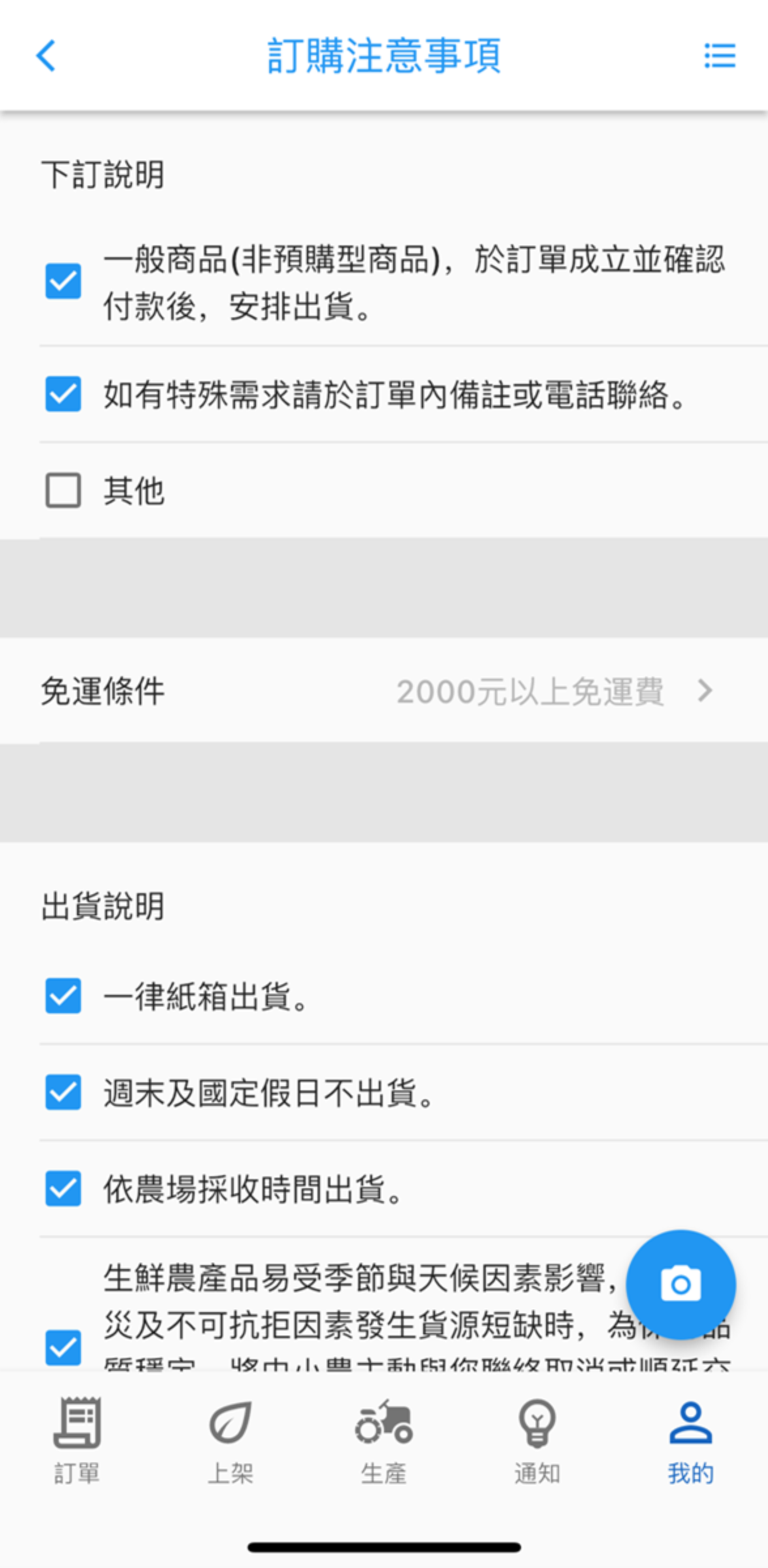Switch to the 上架 tab

[x=231, y=1436]
